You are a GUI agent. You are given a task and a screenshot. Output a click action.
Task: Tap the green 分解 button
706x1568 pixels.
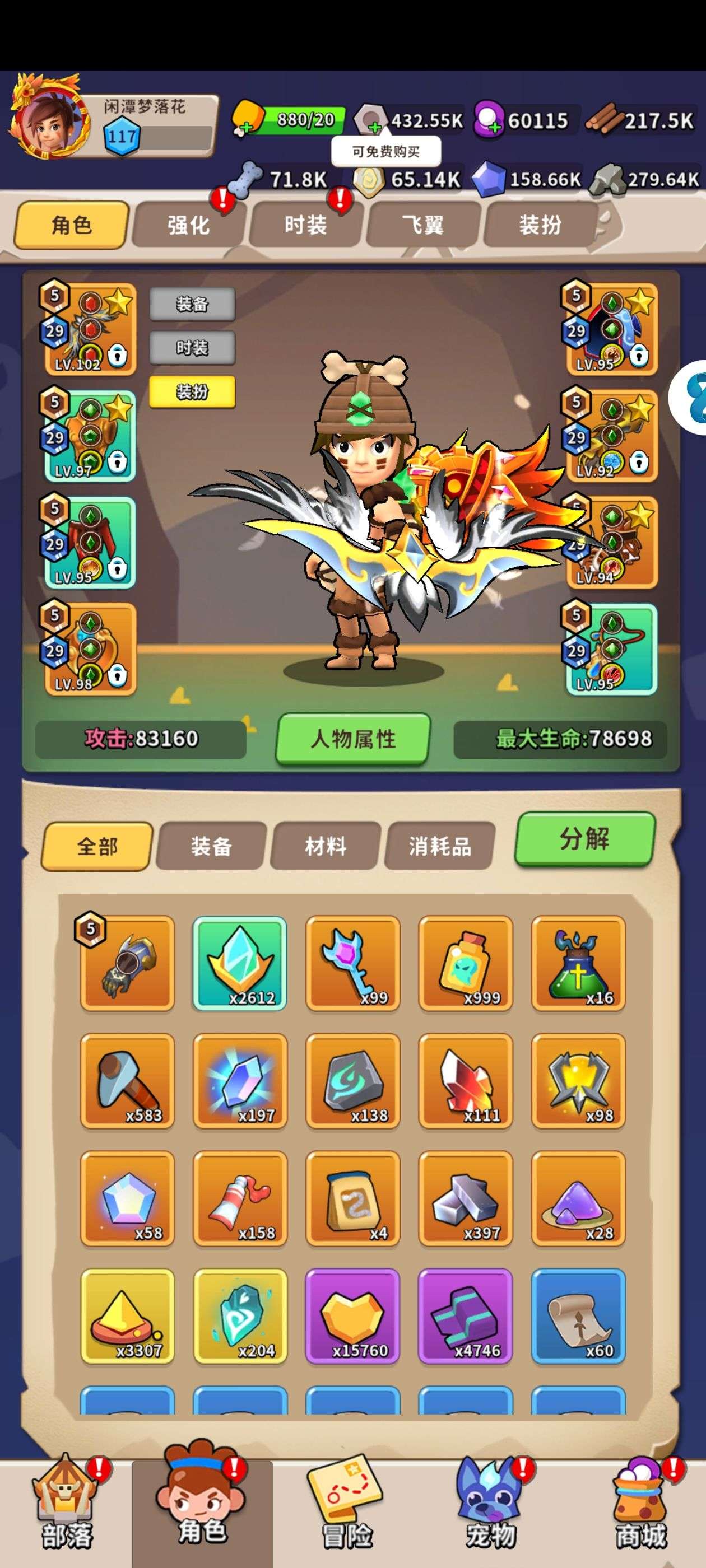tap(584, 839)
